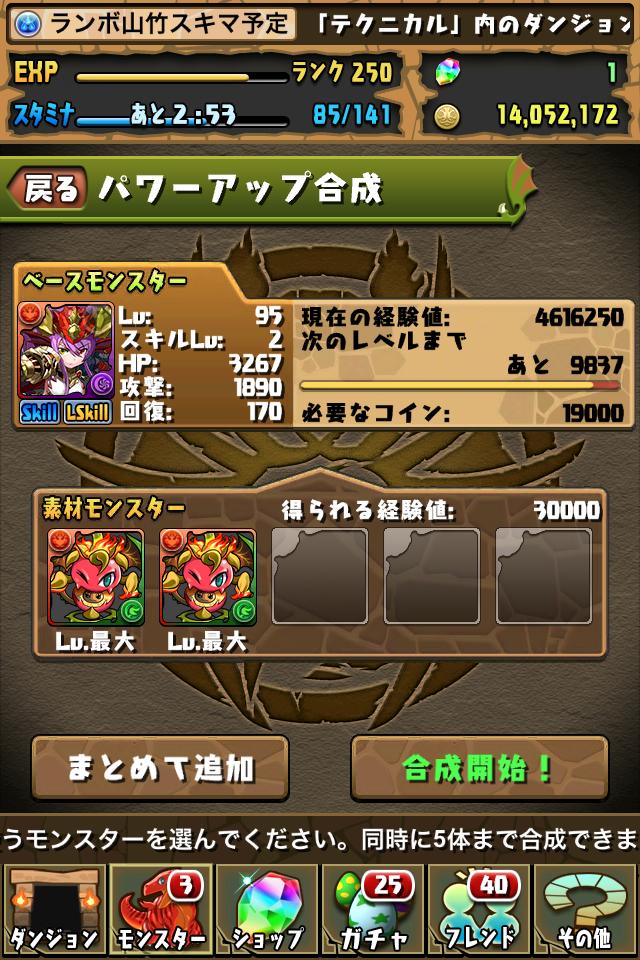
Task: Start fusion with 合成開始！
Action: click(x=479, y=768)
